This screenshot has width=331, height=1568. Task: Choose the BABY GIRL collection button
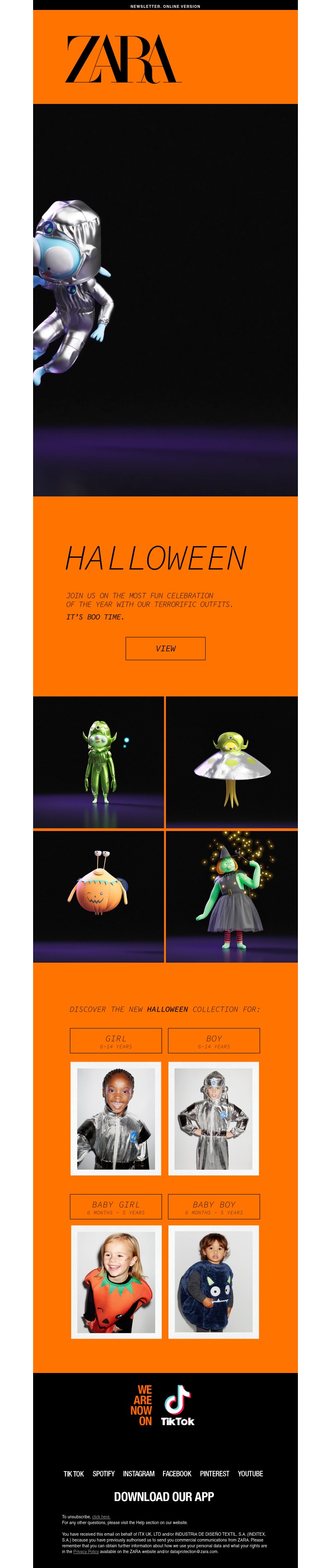[115, 1207]
